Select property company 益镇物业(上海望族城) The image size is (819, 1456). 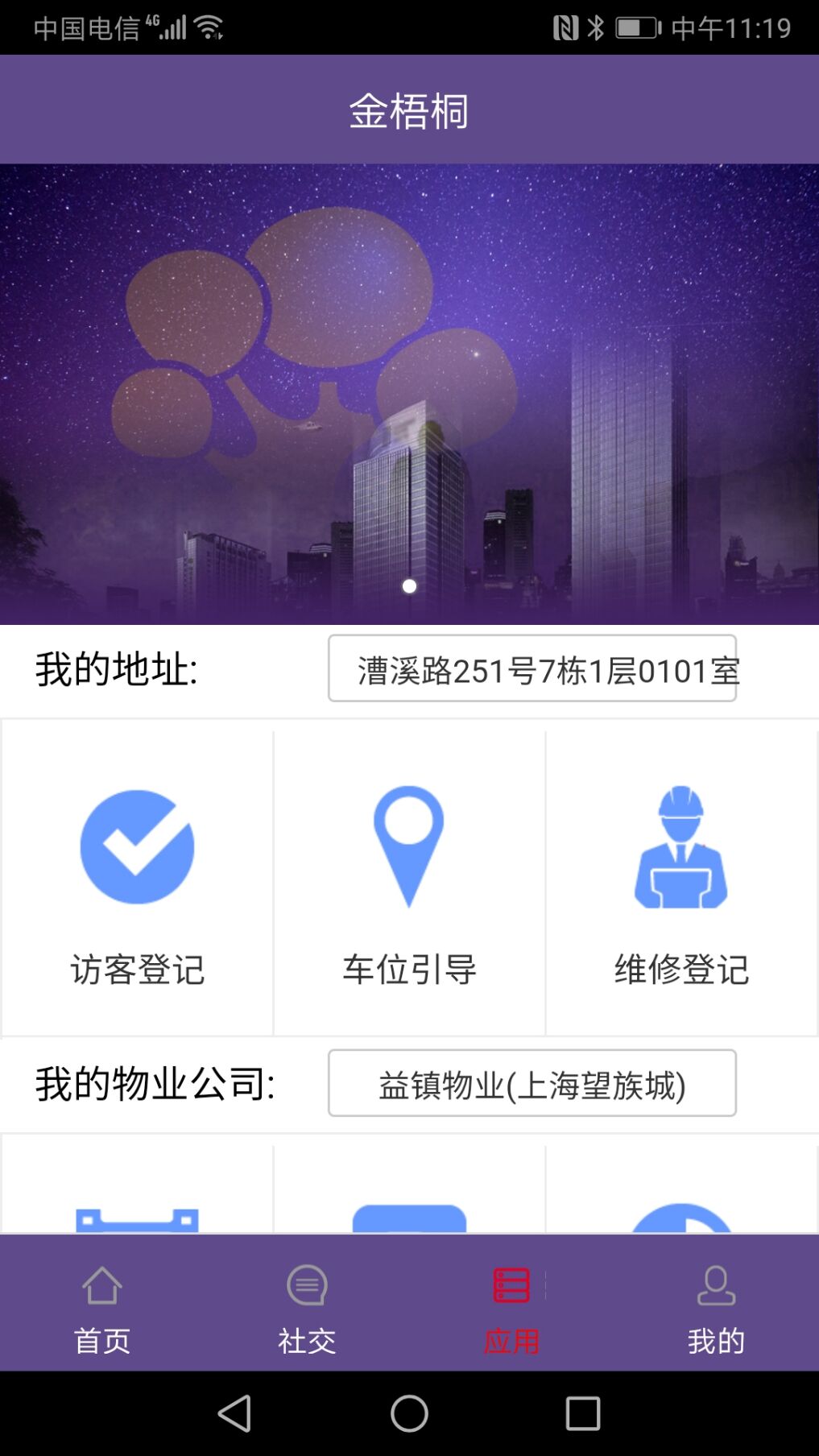[532, 1083]
